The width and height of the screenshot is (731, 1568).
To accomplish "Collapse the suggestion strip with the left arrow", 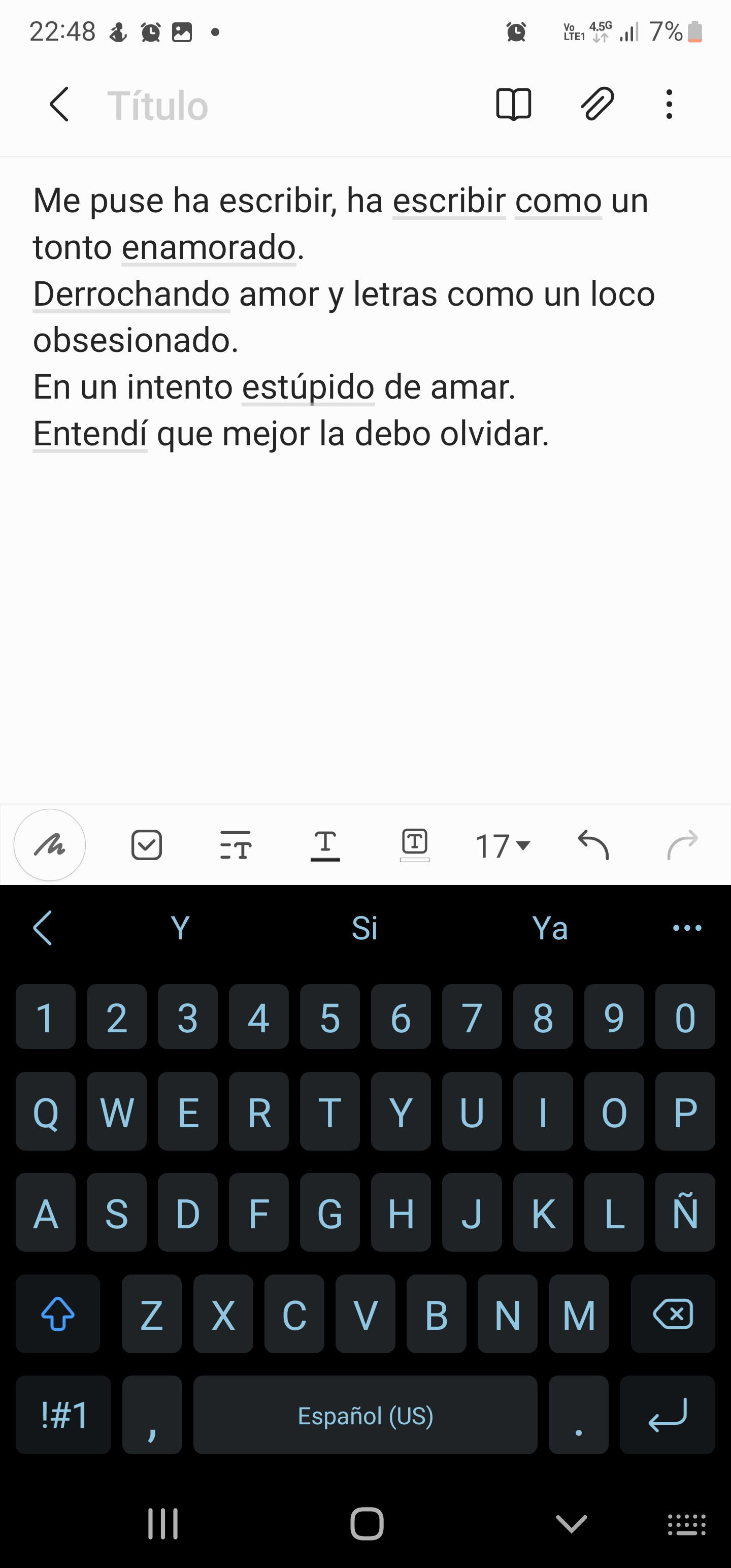I will (43, 928).
